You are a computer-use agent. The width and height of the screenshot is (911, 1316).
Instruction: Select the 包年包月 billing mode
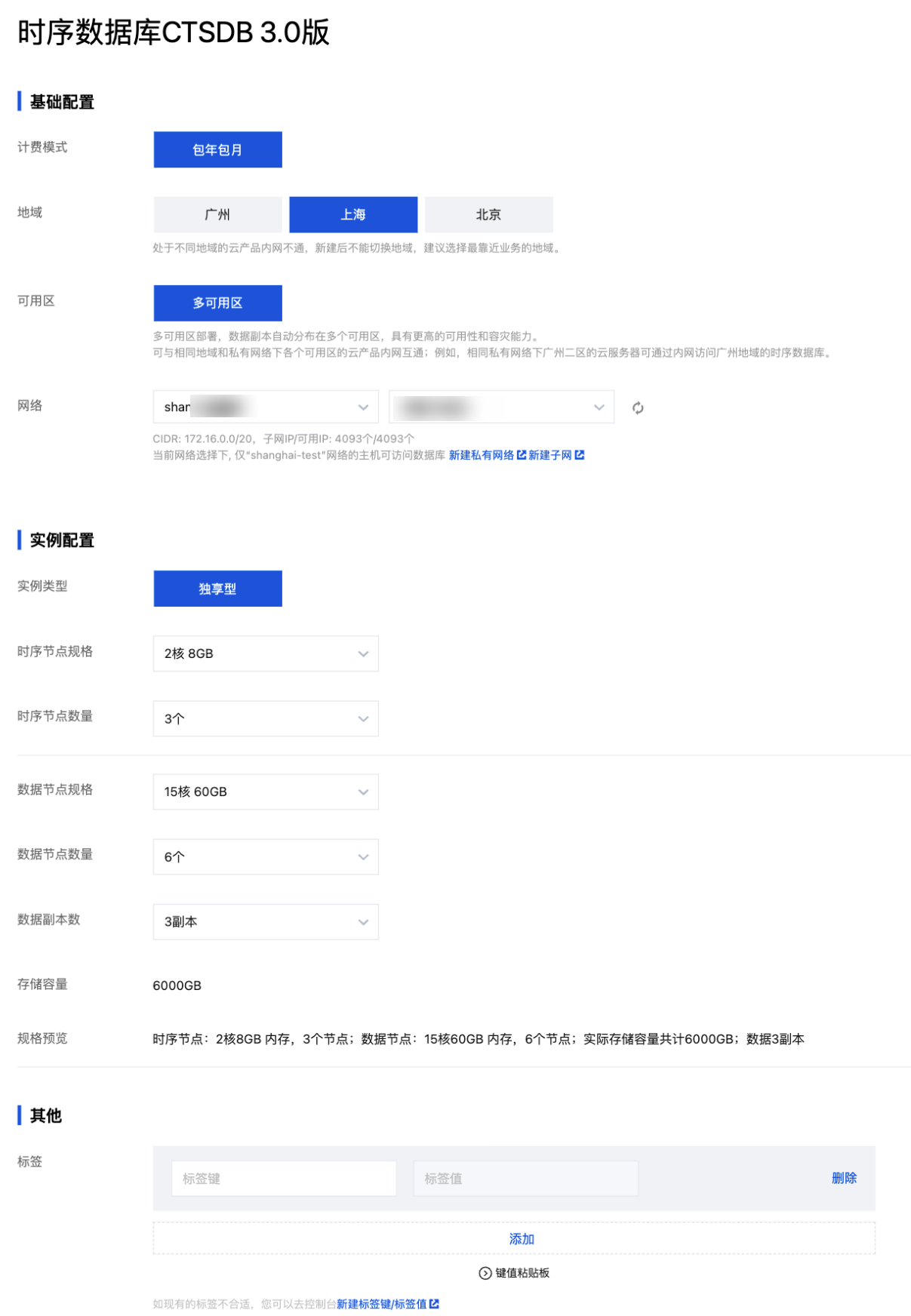coord(217,149)
